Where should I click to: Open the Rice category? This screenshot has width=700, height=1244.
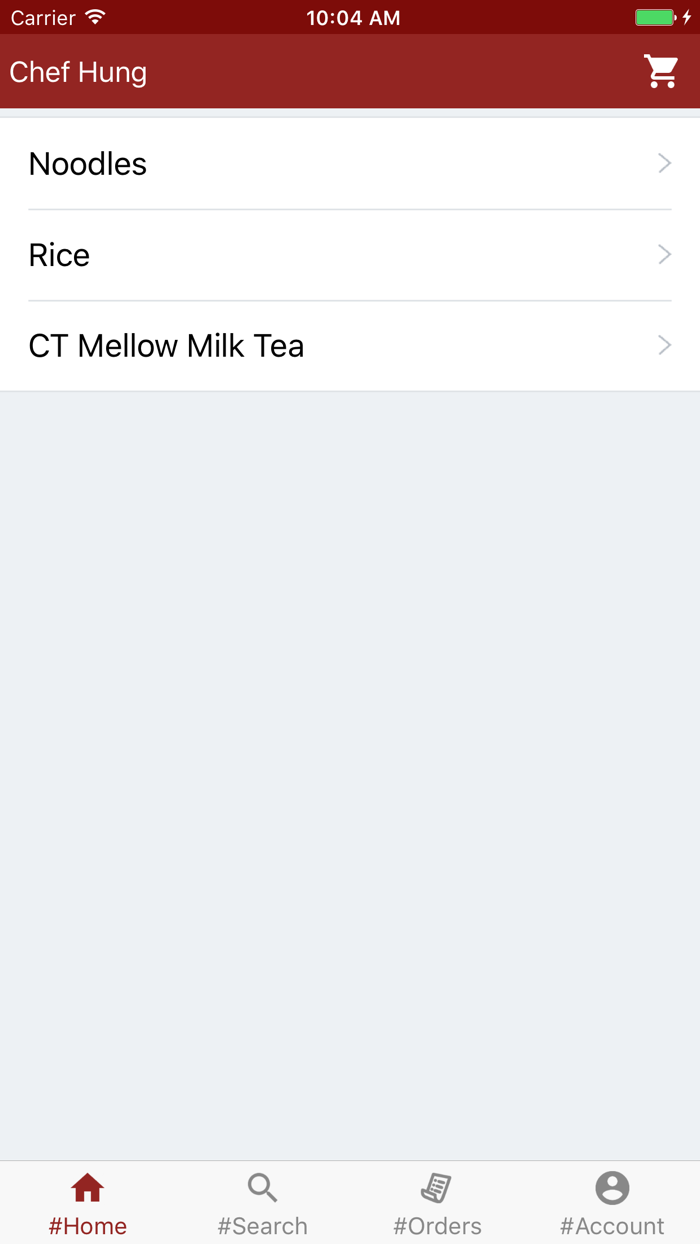(x=350, y=255)
